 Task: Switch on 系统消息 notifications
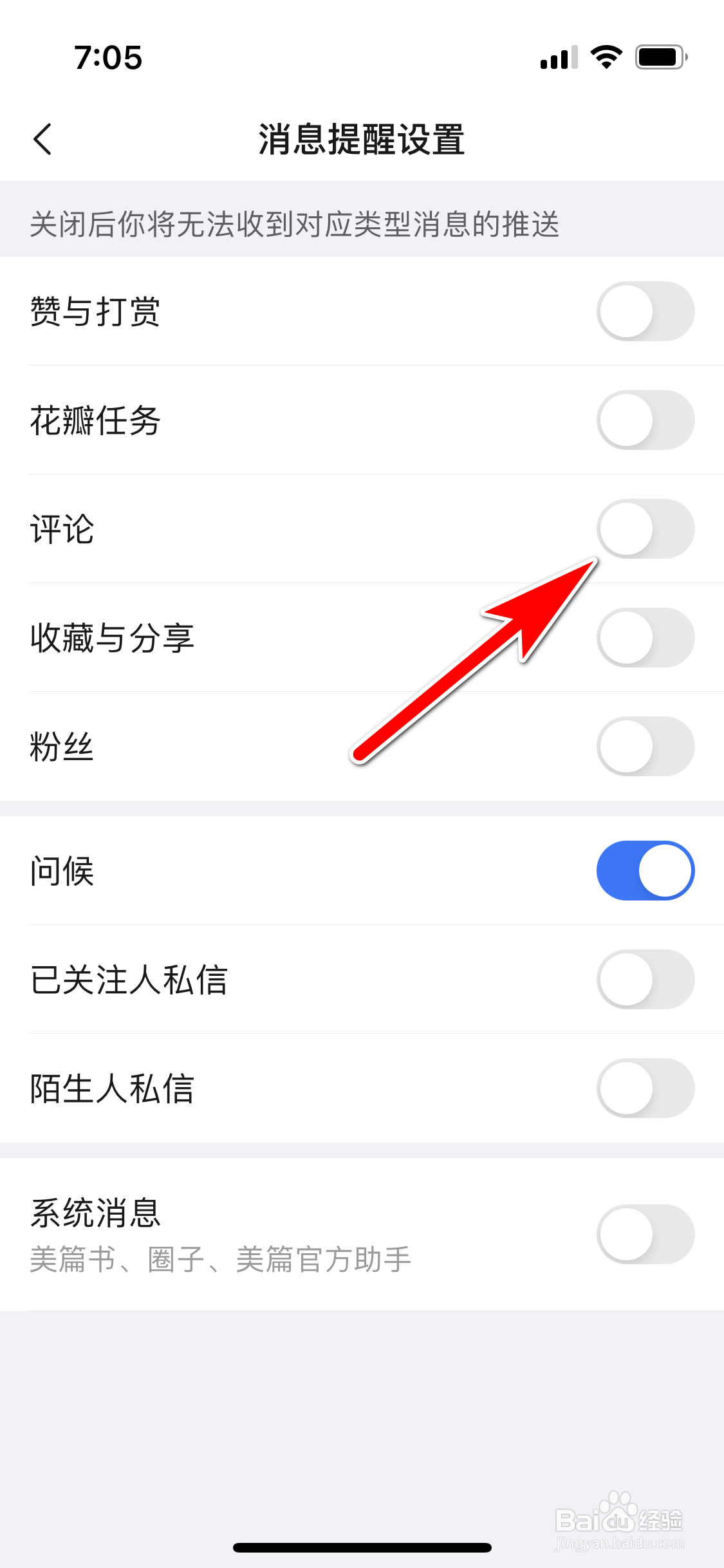point(645,1233)
